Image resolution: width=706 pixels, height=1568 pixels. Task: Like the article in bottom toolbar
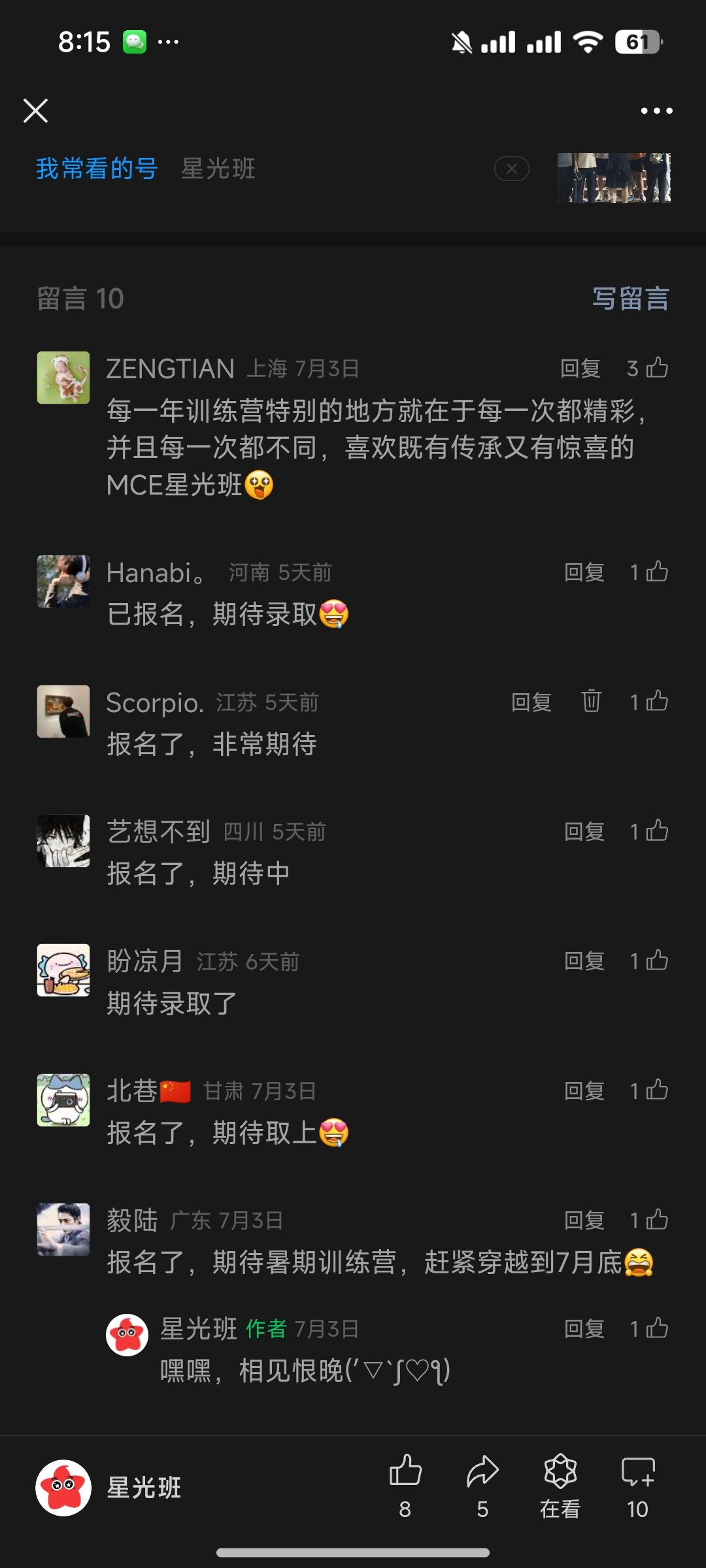(x=405, y=1484)
